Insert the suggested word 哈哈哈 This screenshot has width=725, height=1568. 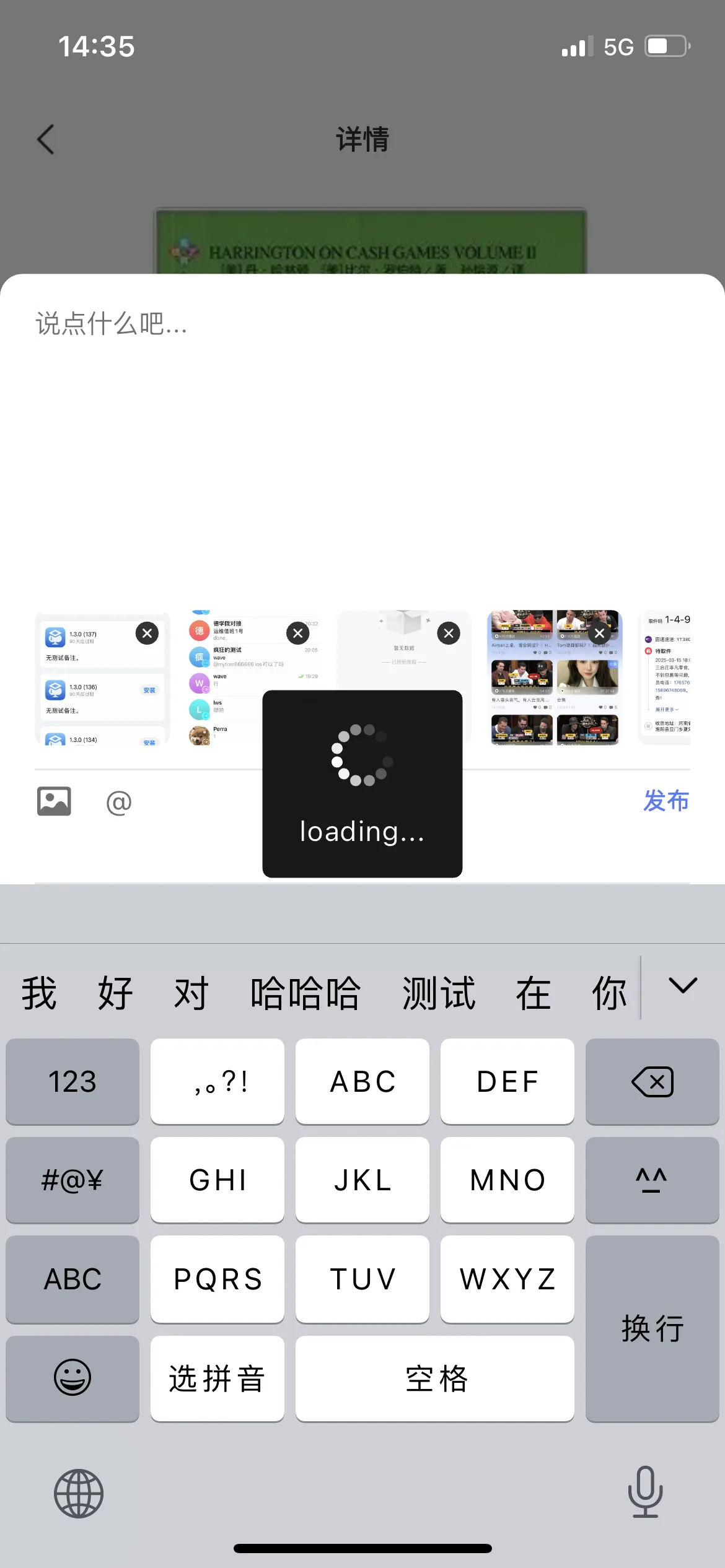coord(305,993)
